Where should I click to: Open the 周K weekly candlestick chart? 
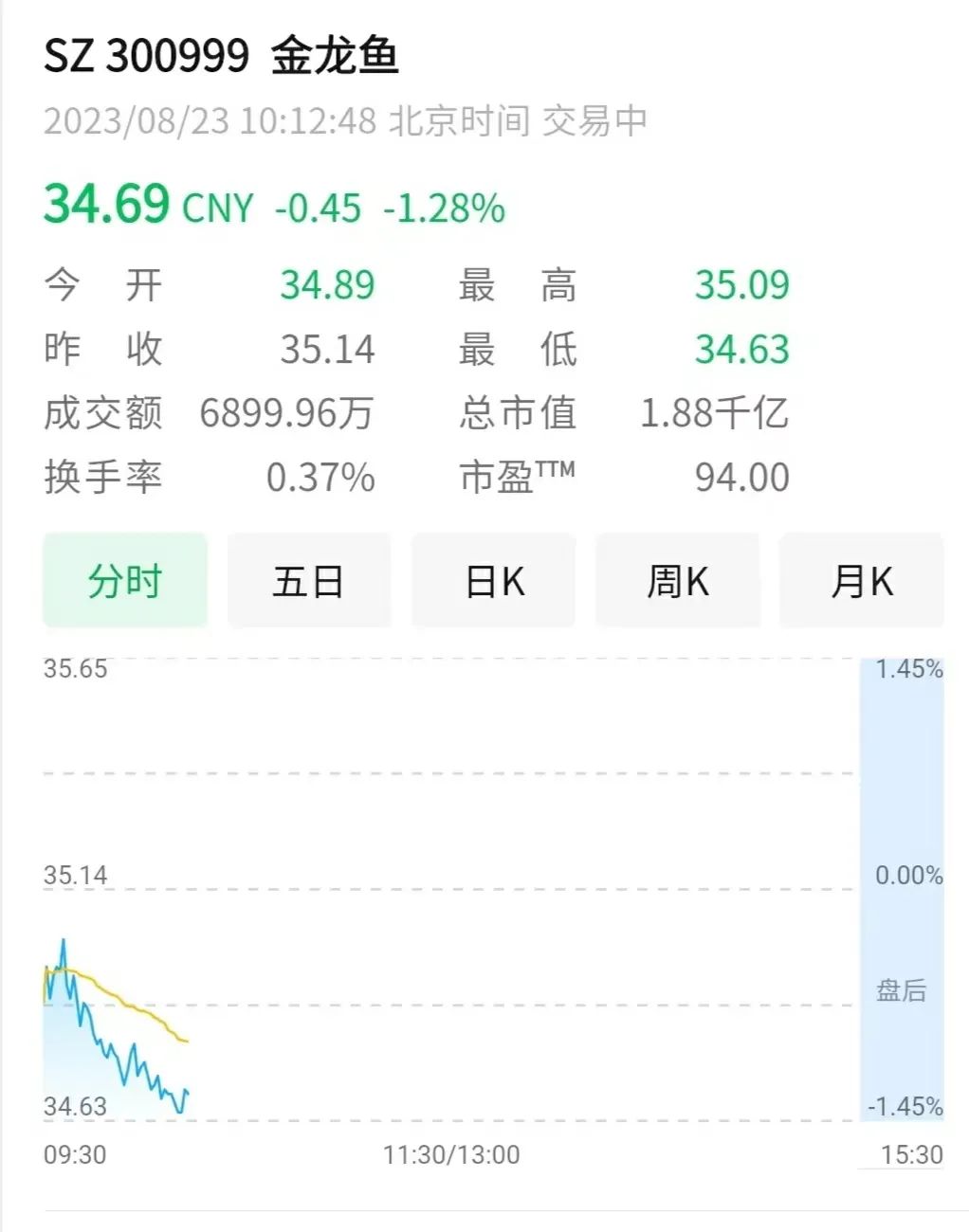click(677, 580)
